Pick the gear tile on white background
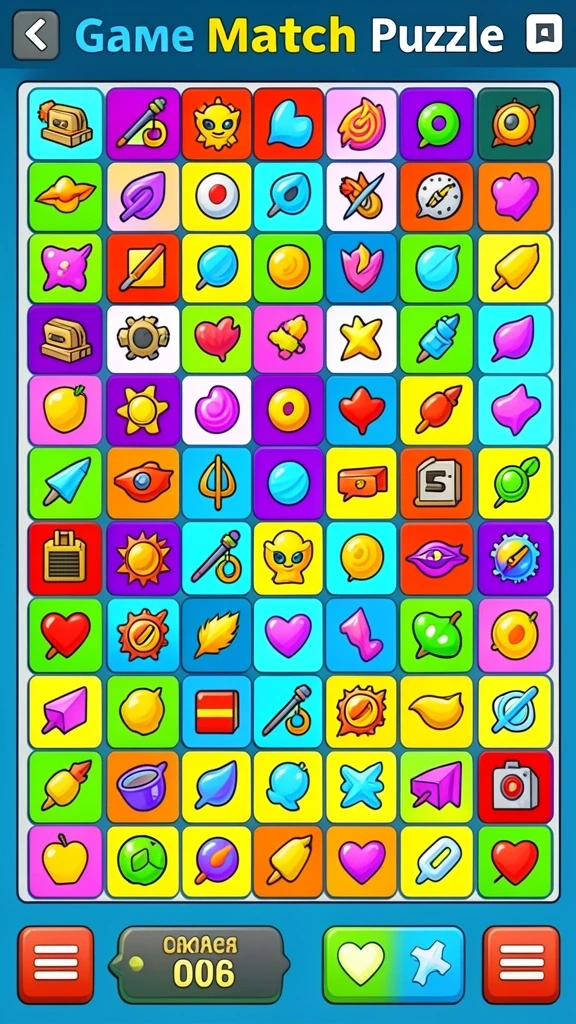Screen dimensions: 576x1024 143,340
